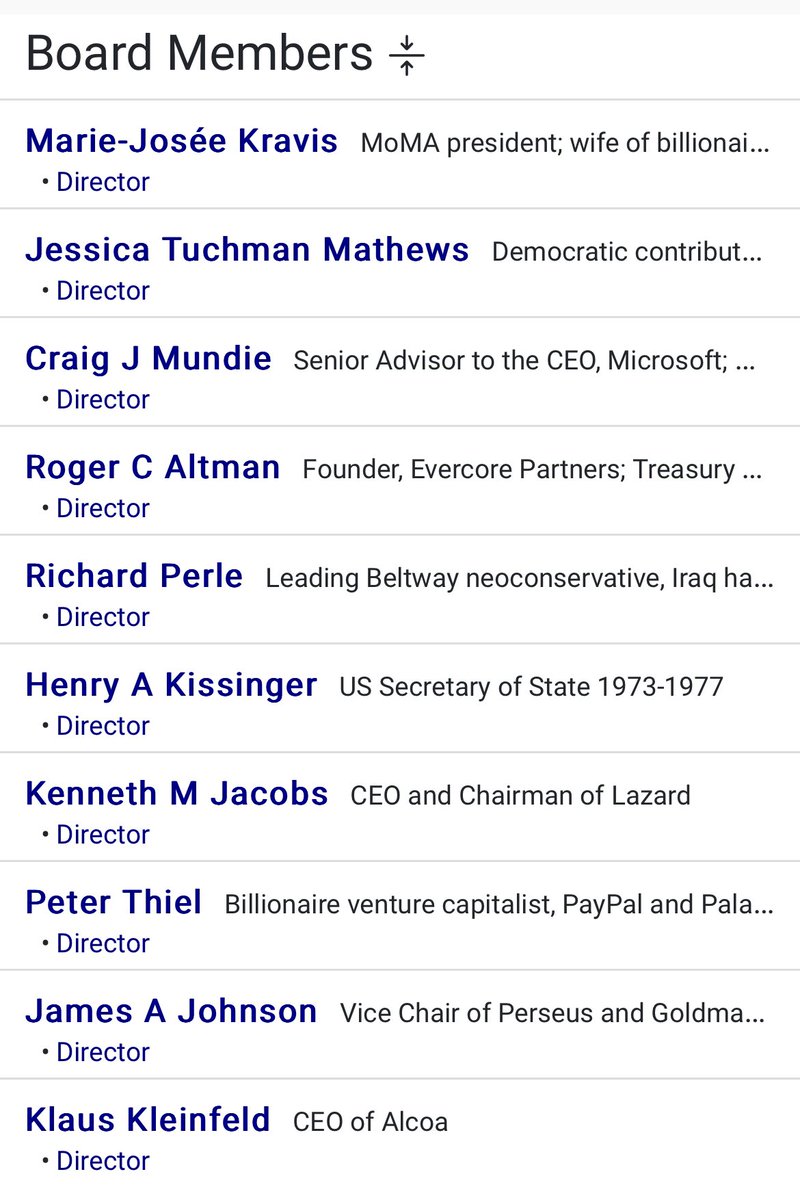The width and height of the screenshot is (800, 1200).
Task: Open Marie-Josée Kravis profile link
Action: pos(181,141)
